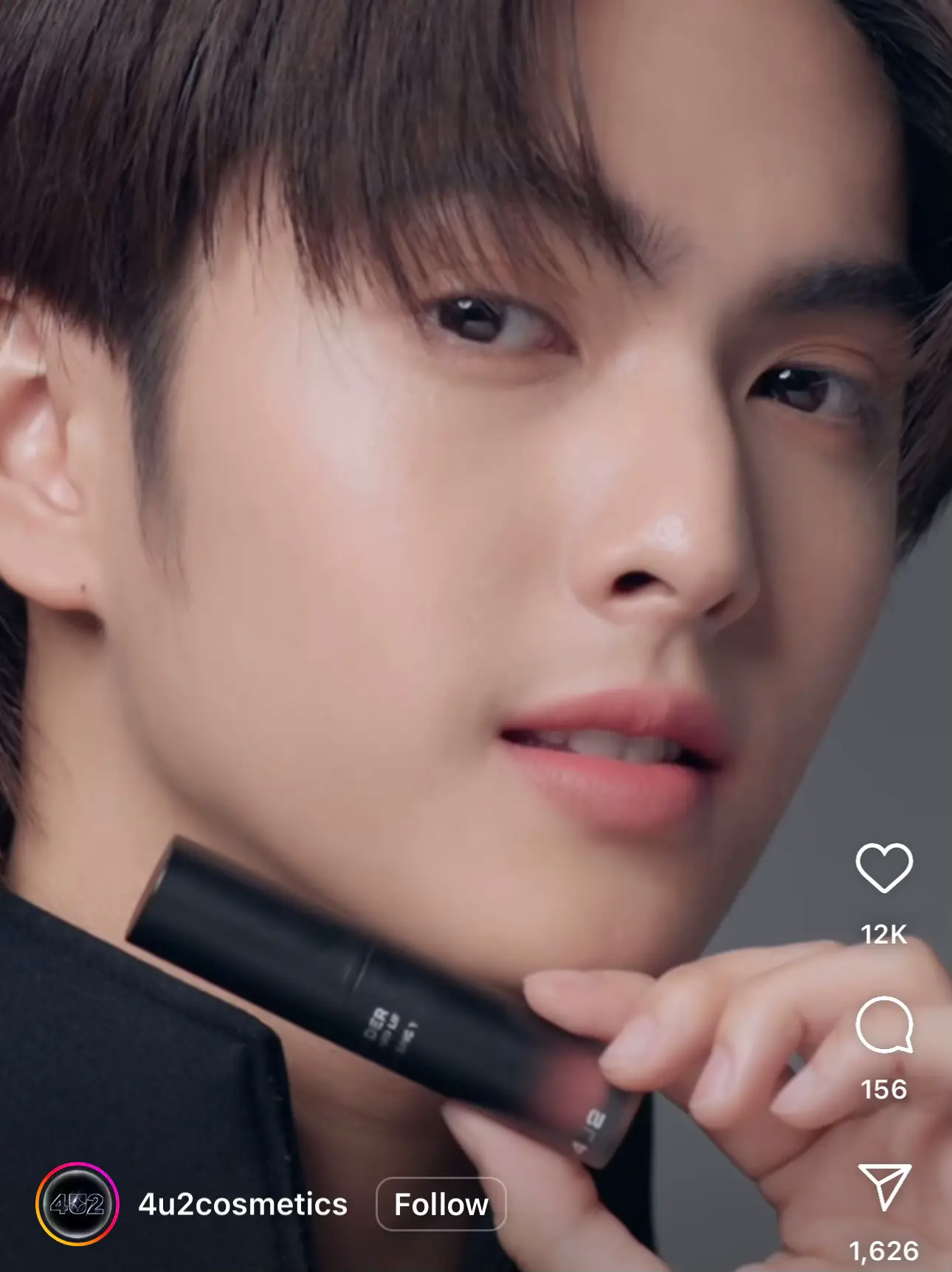The width and height of the screenshot is (952, 1272).
Task: Open the 4u2cosmetics username link
Action: (243, 1205)
